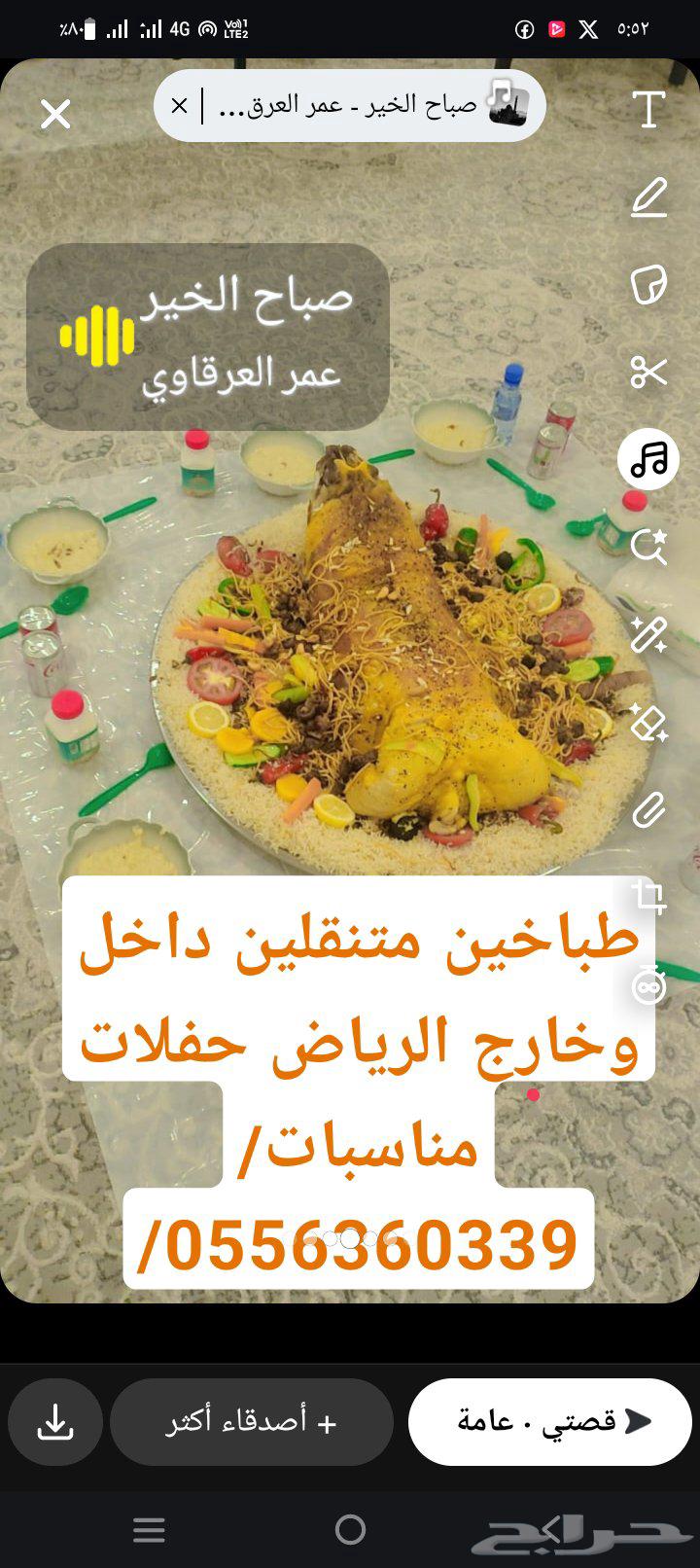
Task: Open the Draw tool
Action: coord(647,199)
